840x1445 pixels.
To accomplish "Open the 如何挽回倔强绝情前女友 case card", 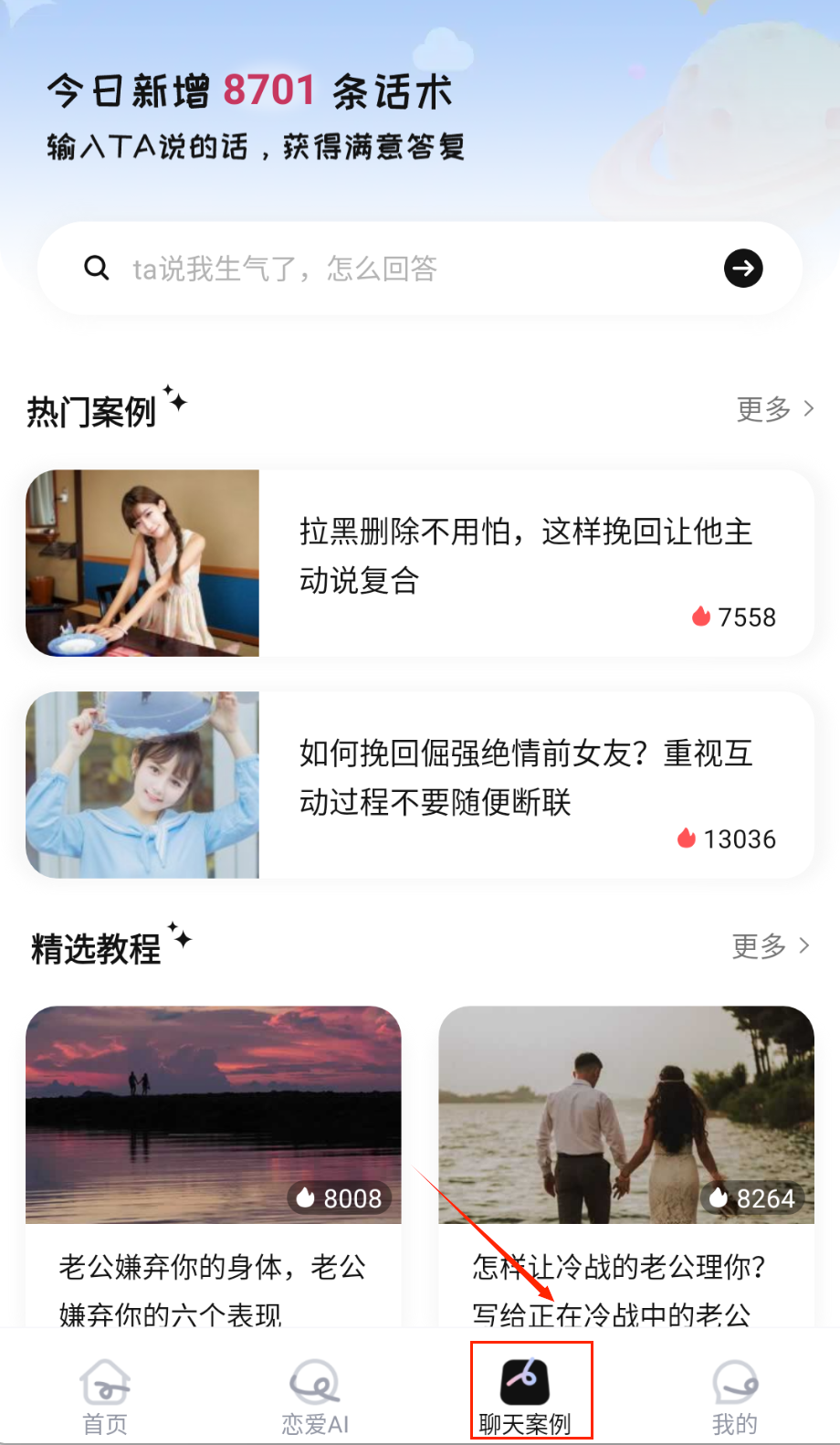I will click(420, 785).
